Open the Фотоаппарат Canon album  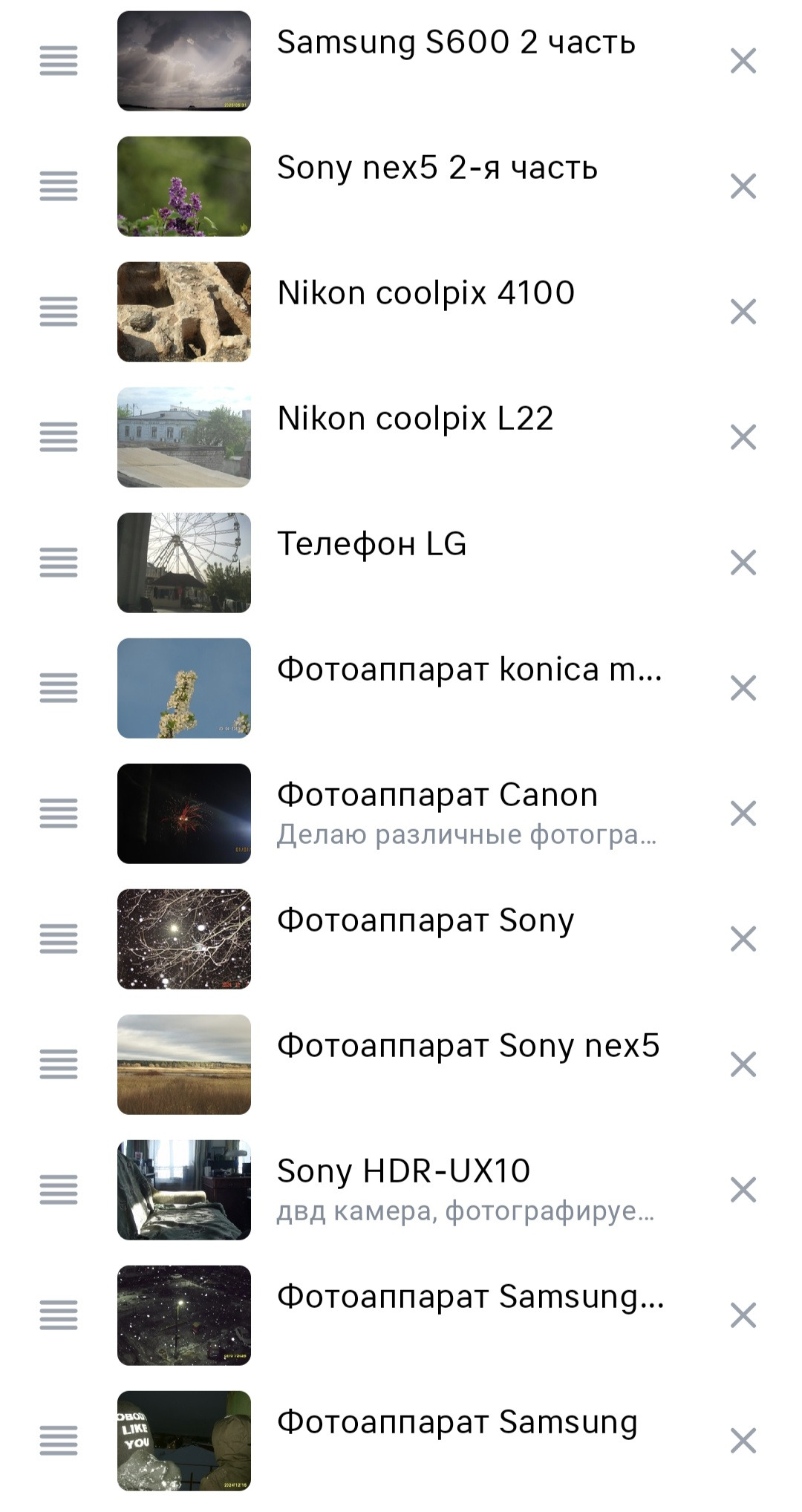click(x=437, y=796)
